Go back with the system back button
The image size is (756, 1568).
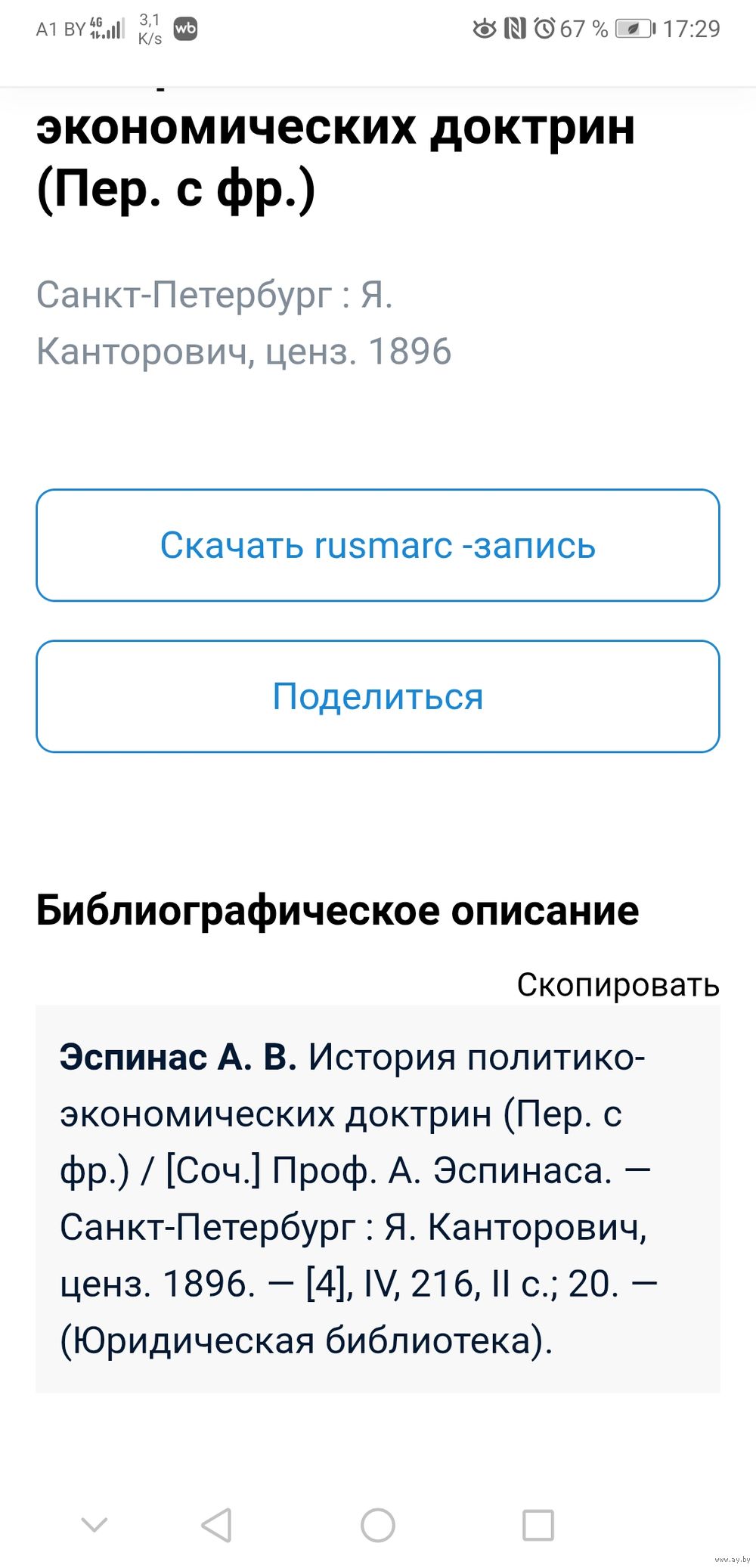point(217,1525)
